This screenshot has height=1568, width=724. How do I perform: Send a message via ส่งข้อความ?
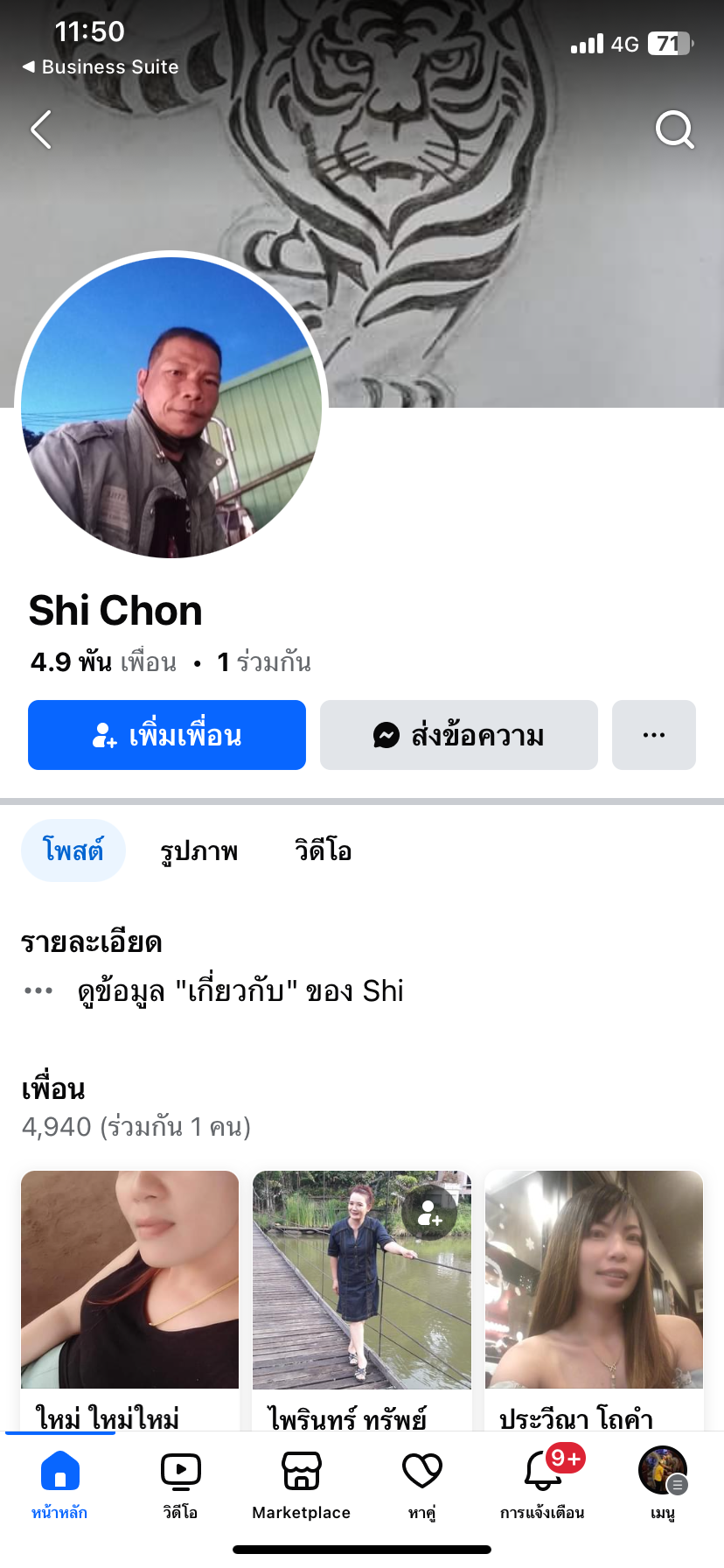click(458, 735)
